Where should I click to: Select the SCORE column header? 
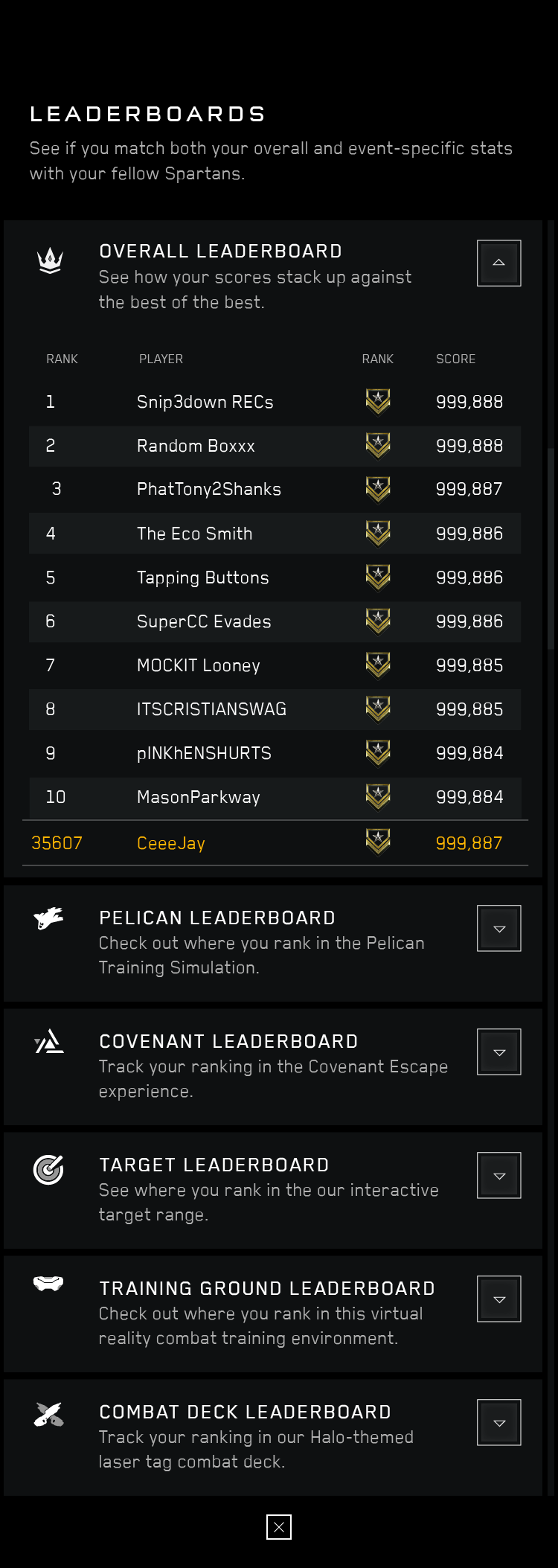coord(455,359)
